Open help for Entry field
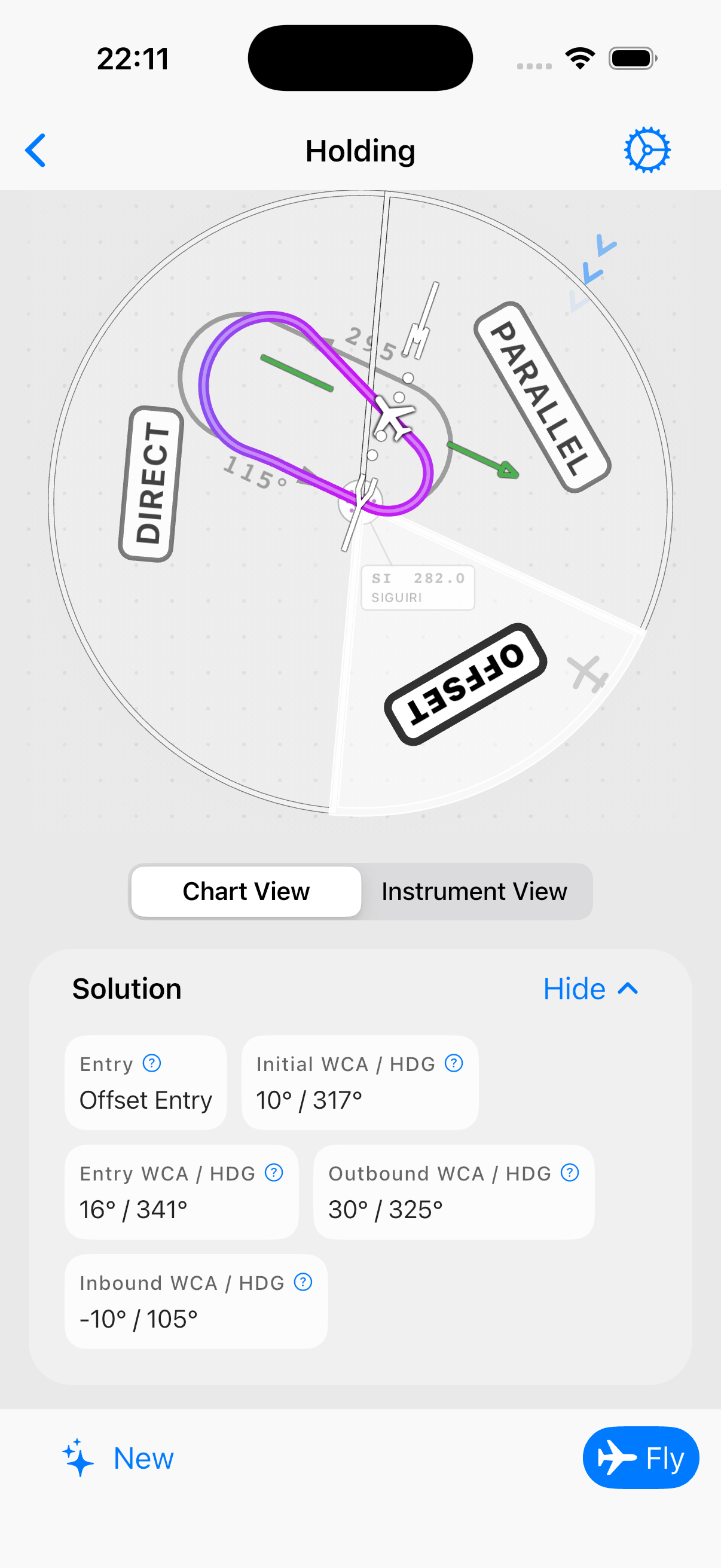The height and width of the screenshot is (1568, 721). (151, 1063)
